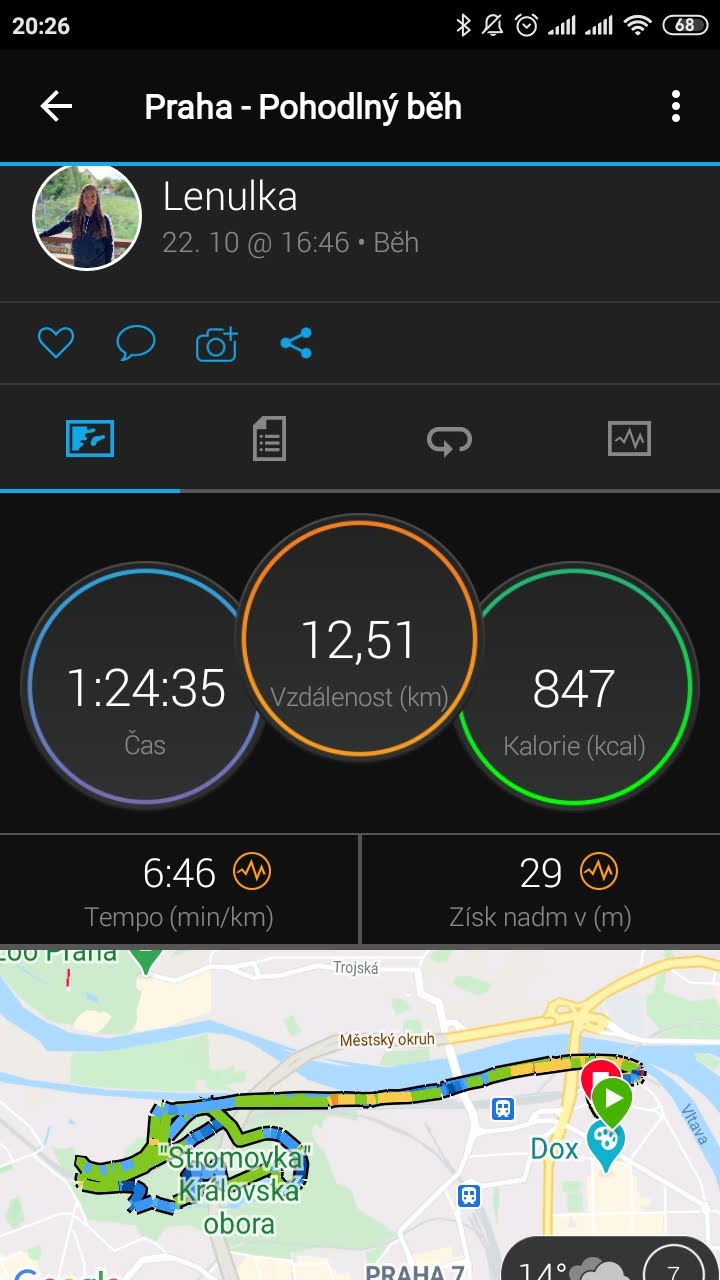Open the three-dot overflow menu

coord(676,106)
